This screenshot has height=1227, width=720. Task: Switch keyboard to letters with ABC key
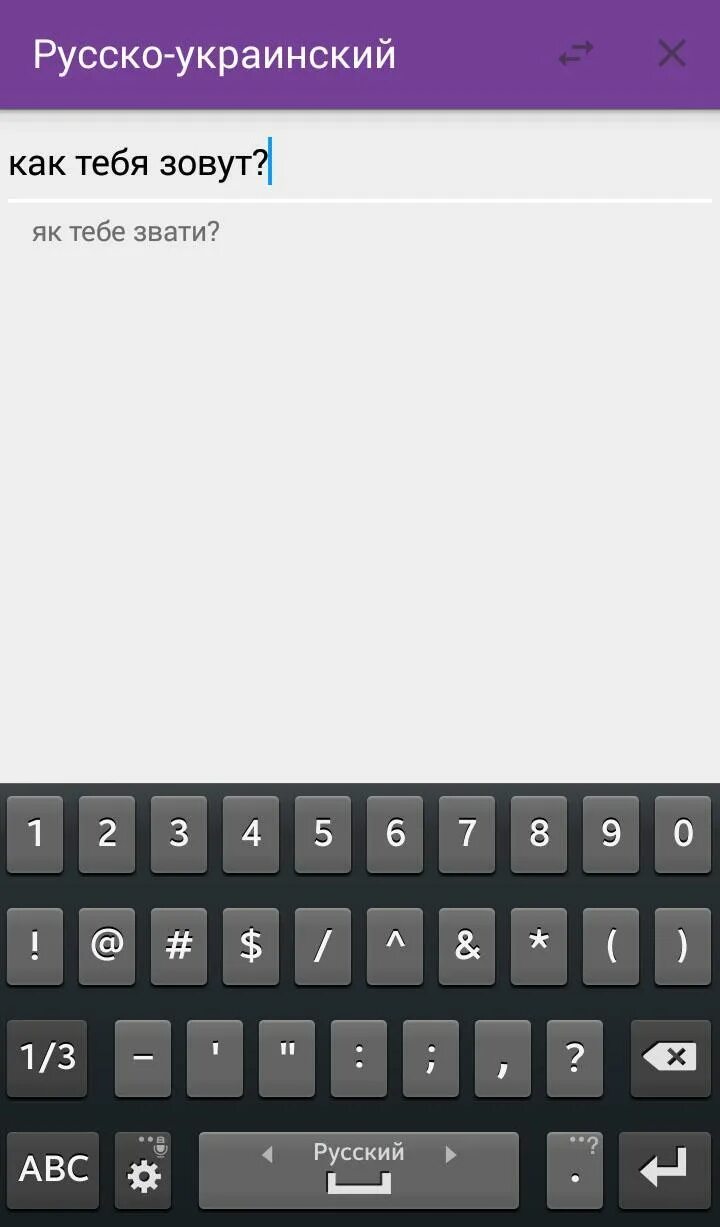53,1170
